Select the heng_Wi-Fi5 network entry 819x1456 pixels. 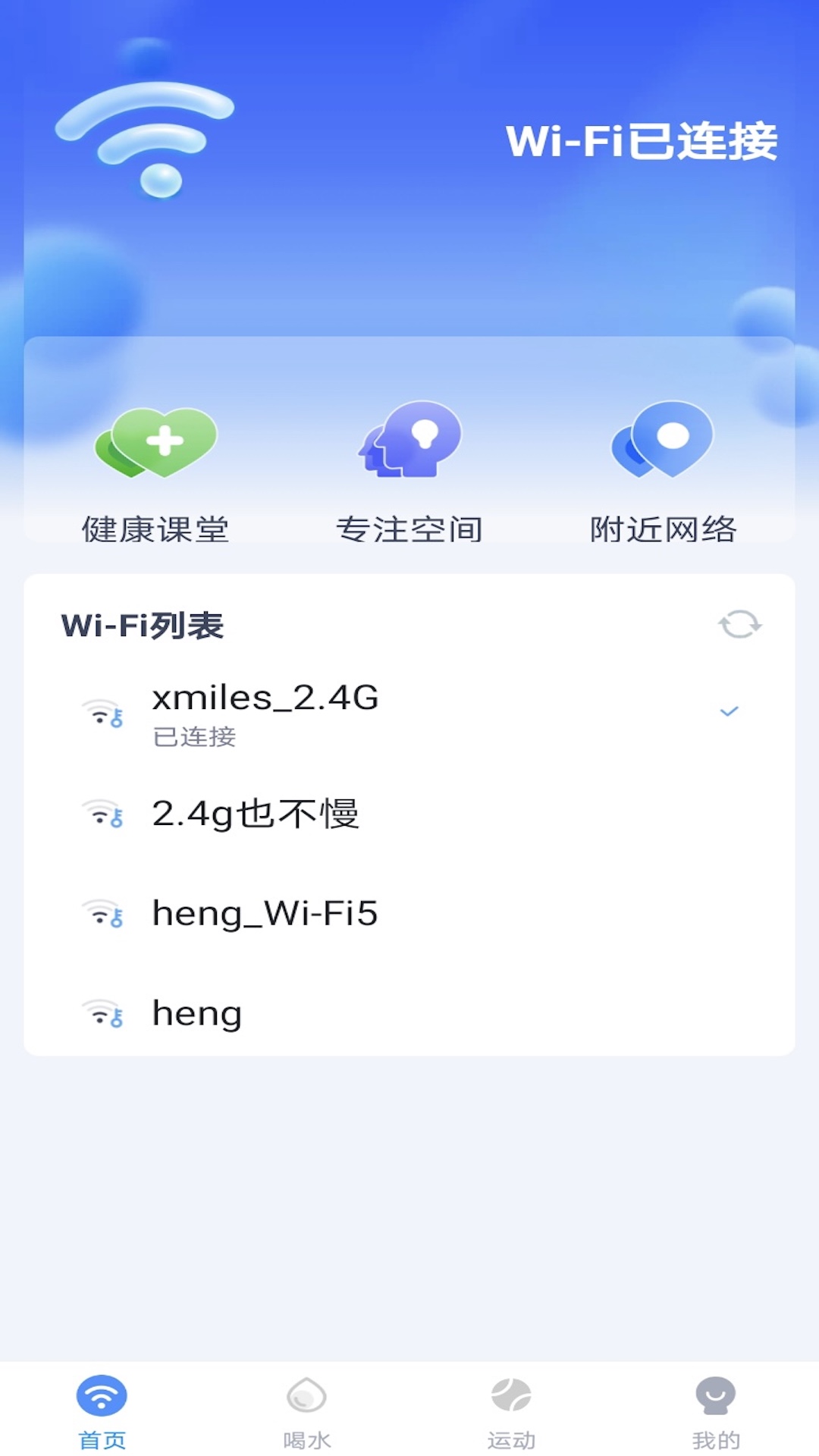click(263, 913)
